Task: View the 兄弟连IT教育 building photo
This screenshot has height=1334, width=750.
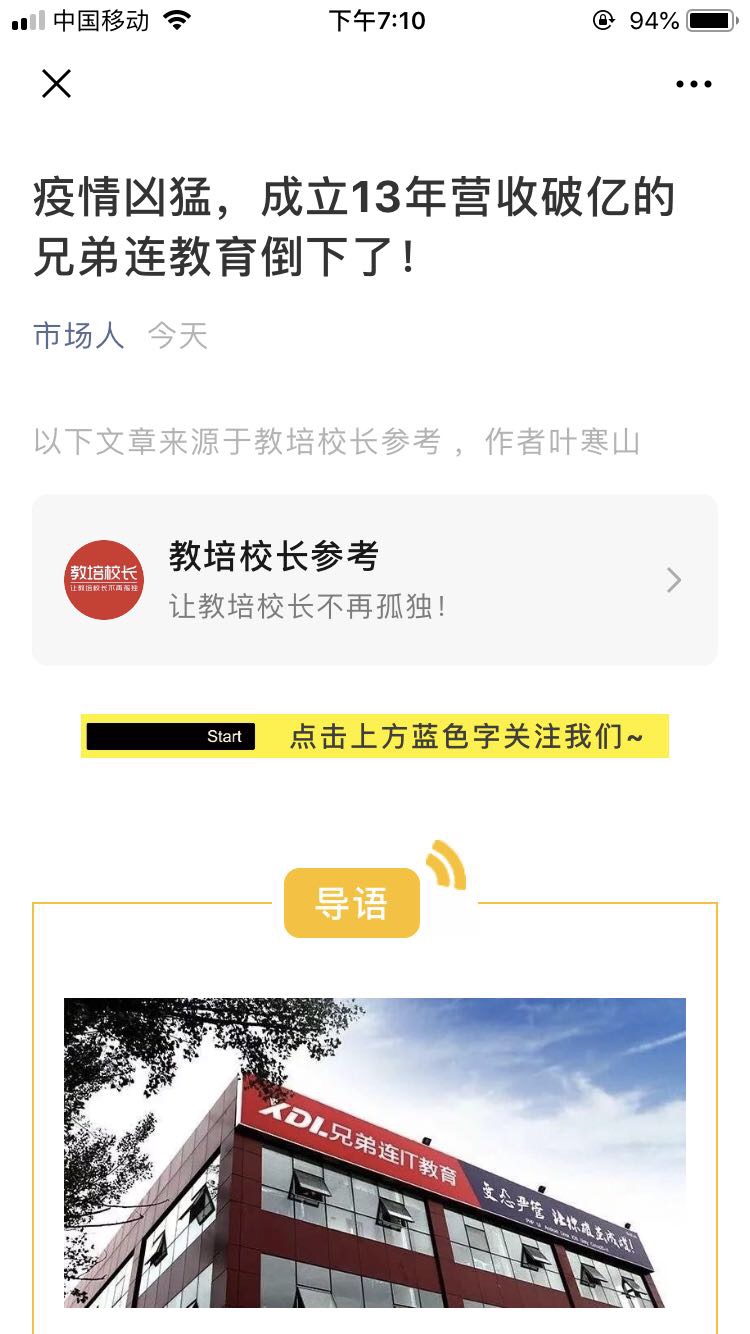Action: tap(374, 1152)
